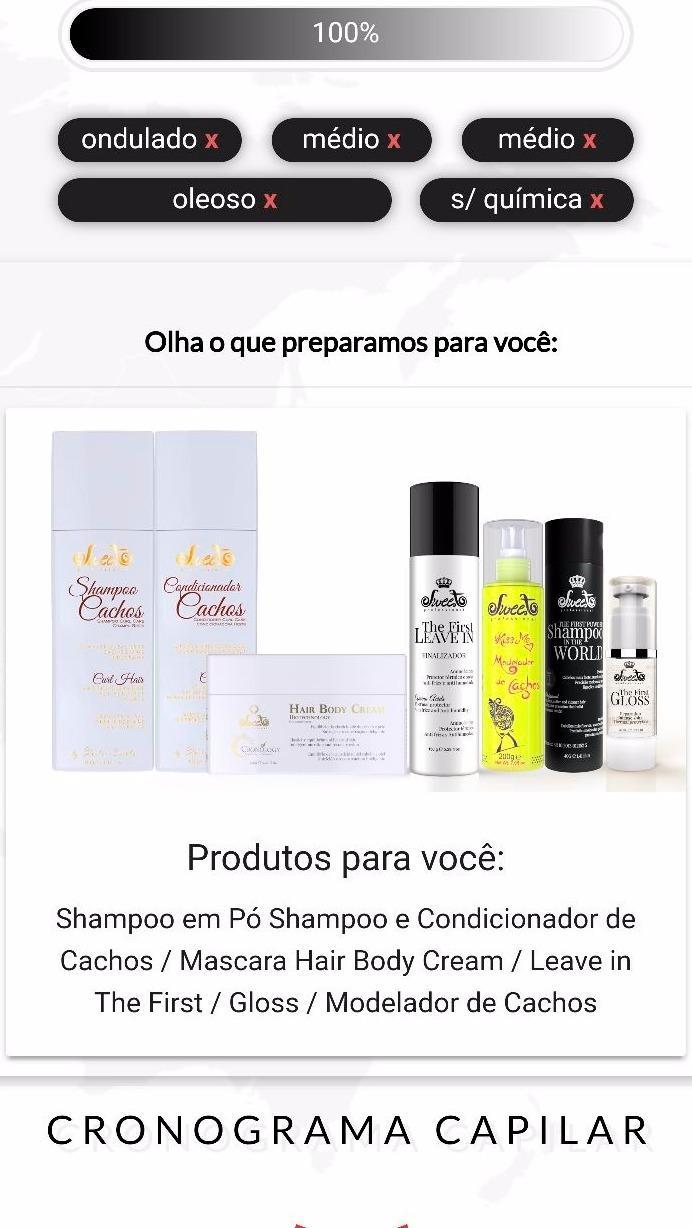Dismiss the s/ química chip

point(597,200)
